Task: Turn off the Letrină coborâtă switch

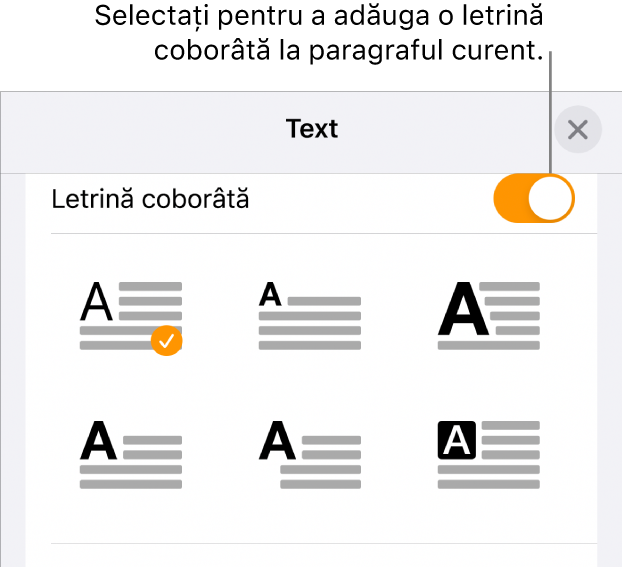Action: pos(534,199)
